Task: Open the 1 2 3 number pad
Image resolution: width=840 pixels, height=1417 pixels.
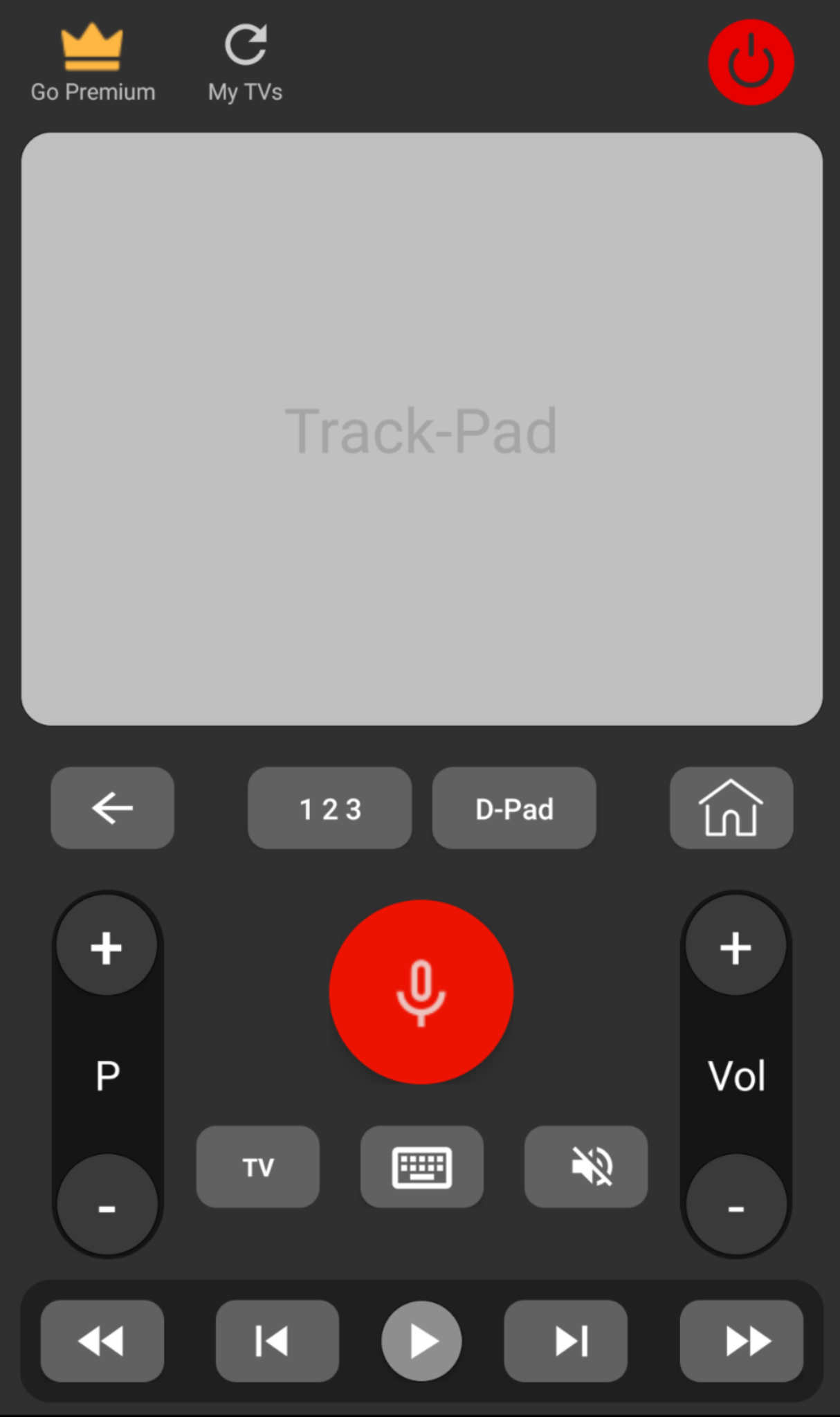Action: 330,807
